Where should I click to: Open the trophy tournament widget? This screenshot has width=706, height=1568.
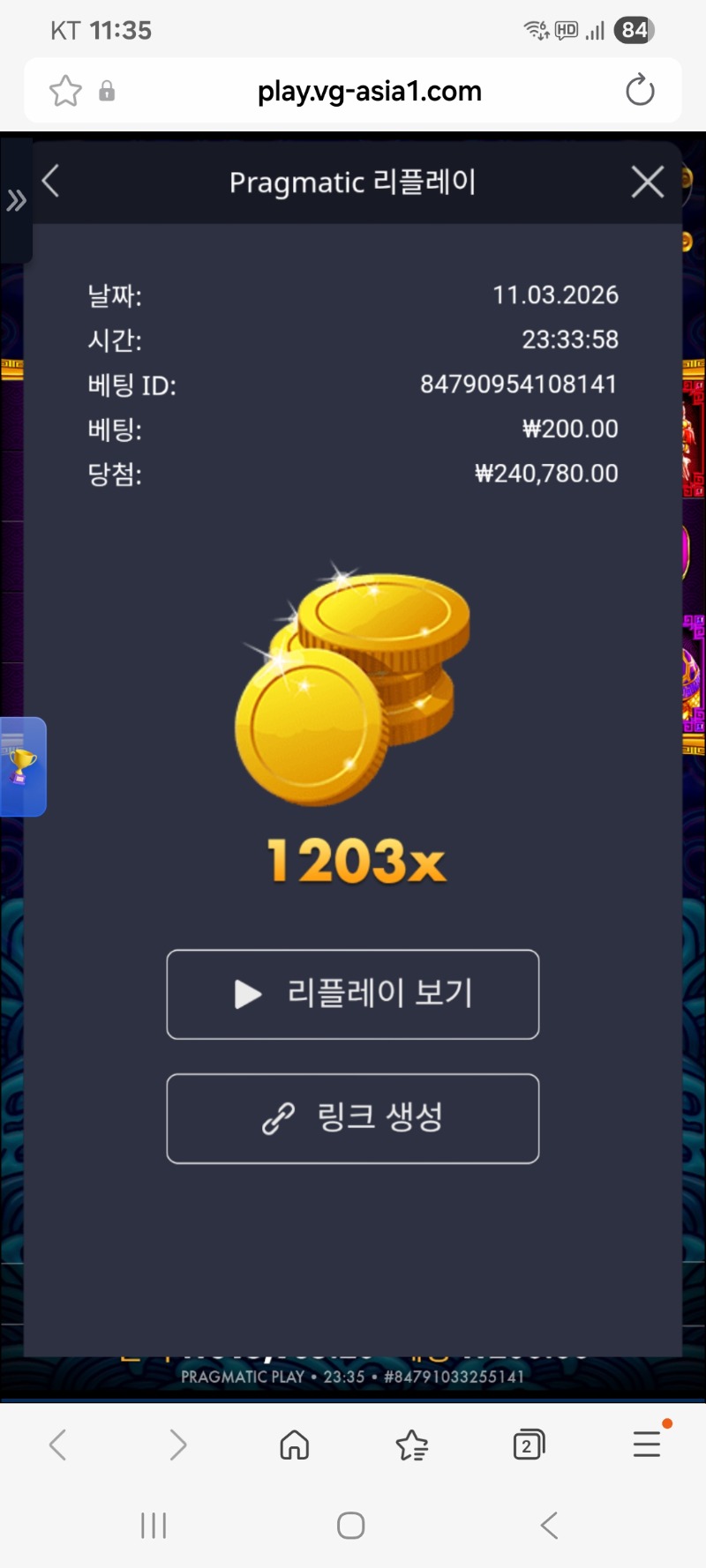tap(21, 765)
